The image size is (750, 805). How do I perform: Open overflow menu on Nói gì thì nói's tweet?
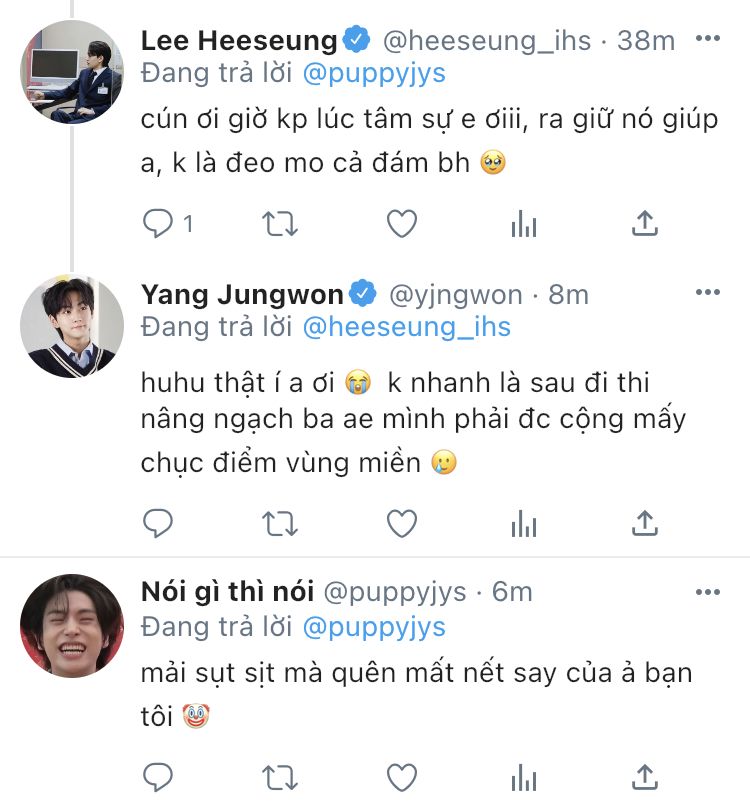coord(708,592)
